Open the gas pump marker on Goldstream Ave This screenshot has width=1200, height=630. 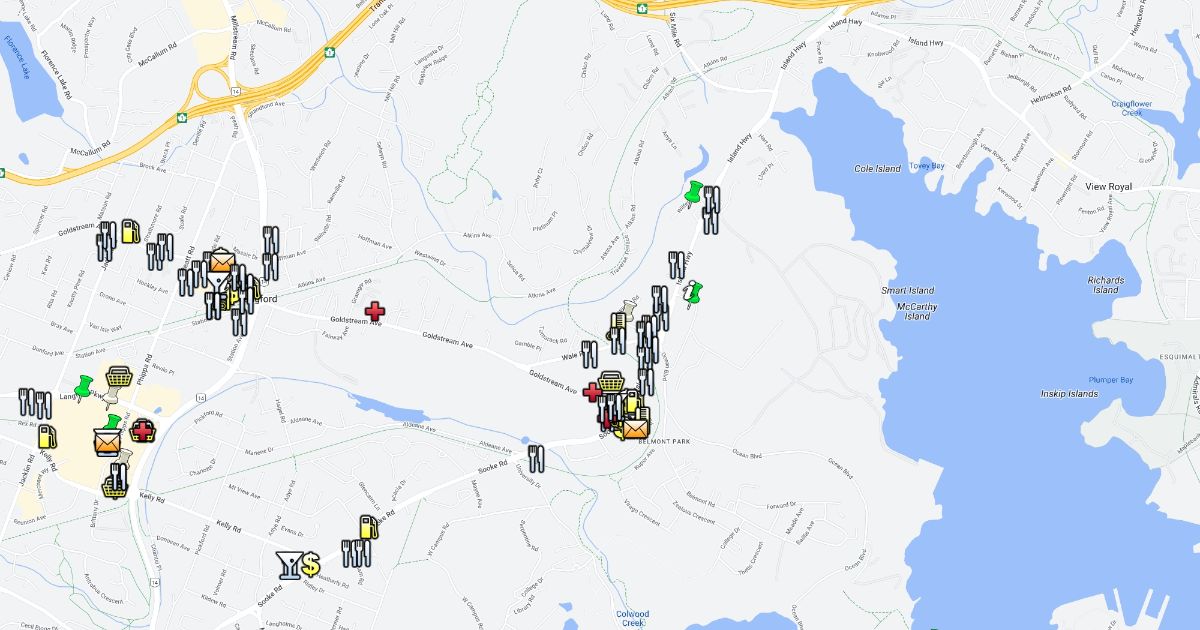click(x=130, y=232)
